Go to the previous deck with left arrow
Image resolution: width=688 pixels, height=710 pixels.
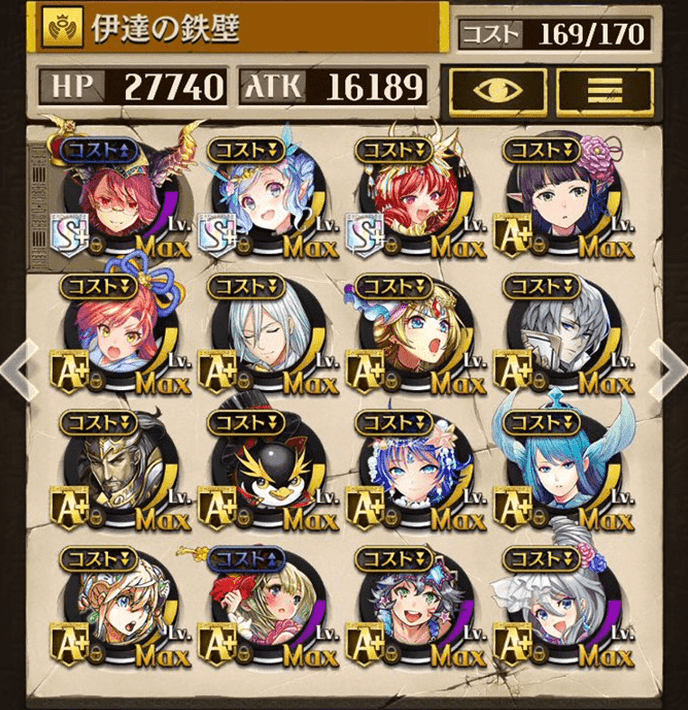point(20,368)
